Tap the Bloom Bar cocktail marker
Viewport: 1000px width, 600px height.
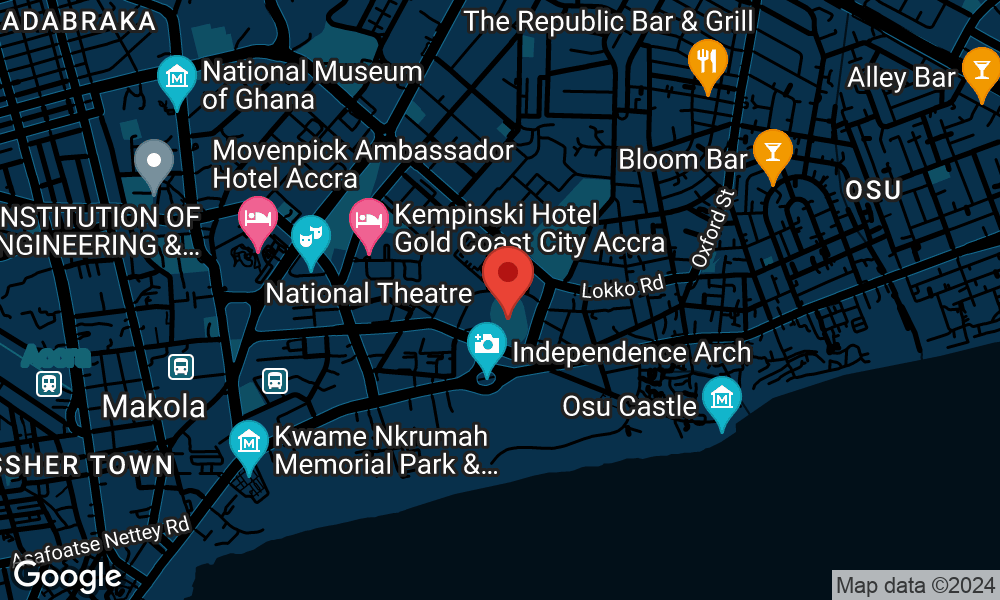pos(772,151)
